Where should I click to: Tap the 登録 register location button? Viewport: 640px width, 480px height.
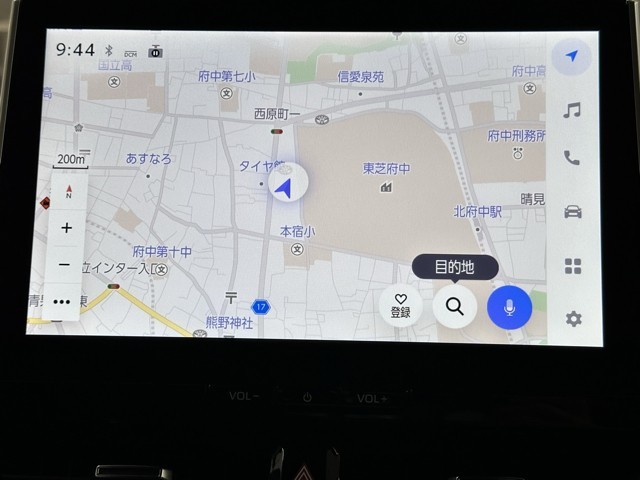click(x=401, y=306)
